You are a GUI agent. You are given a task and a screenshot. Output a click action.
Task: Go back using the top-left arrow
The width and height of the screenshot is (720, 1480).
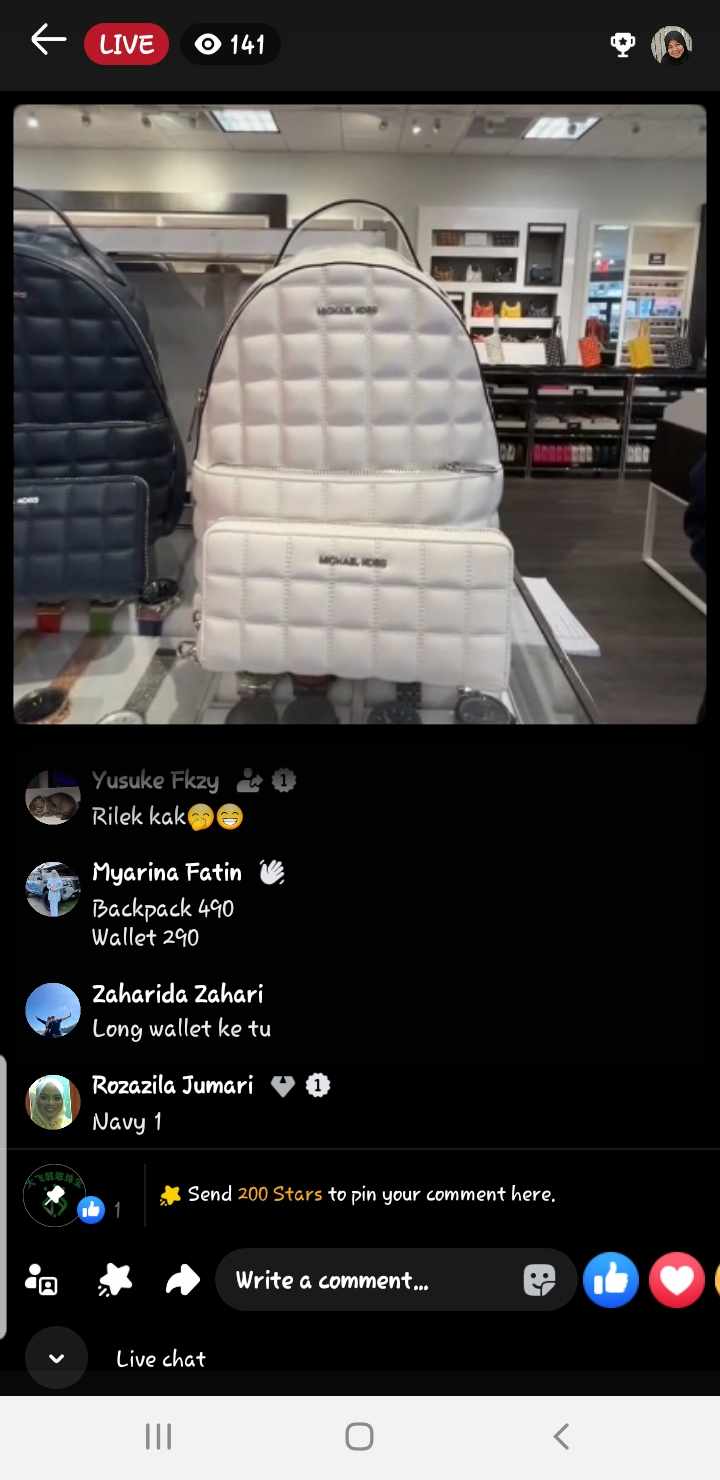[x=48, y=41]
